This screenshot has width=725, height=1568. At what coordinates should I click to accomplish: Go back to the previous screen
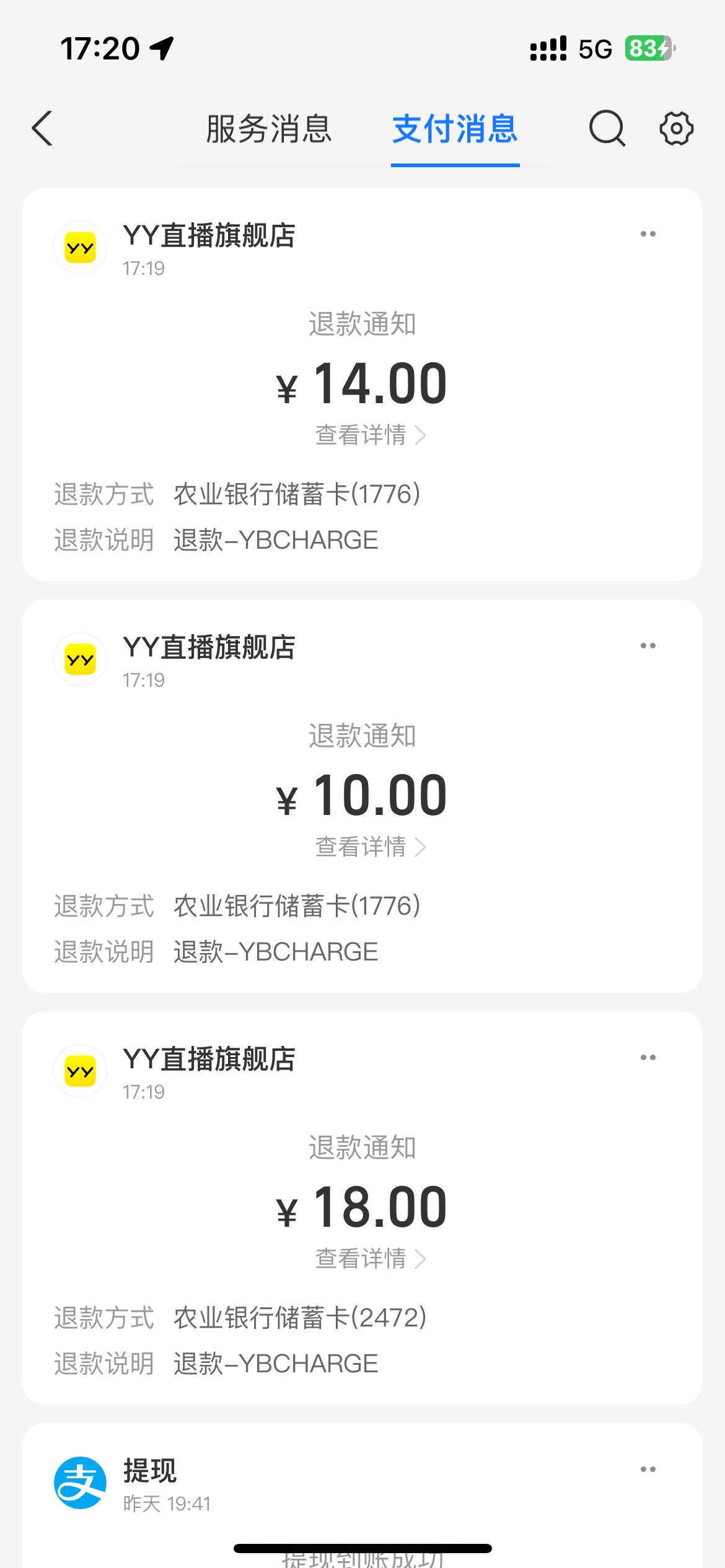pyautogui.click(x=42, y=129)
